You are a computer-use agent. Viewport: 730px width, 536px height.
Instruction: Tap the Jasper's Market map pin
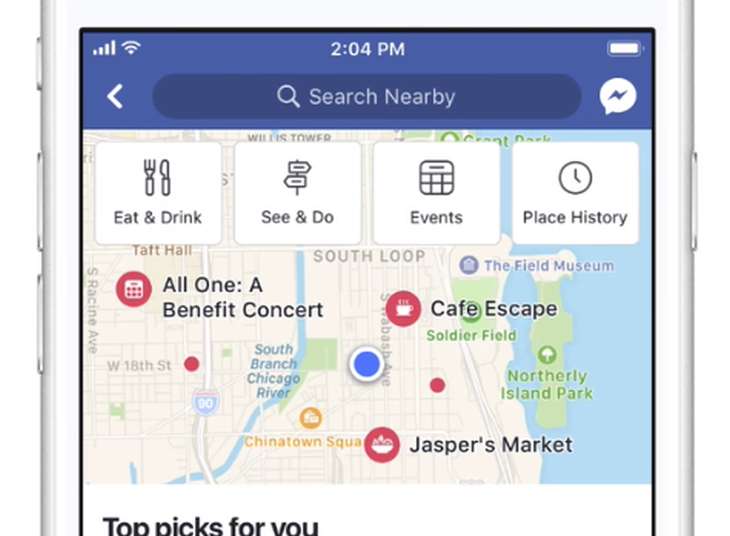[x=382, y=444]
